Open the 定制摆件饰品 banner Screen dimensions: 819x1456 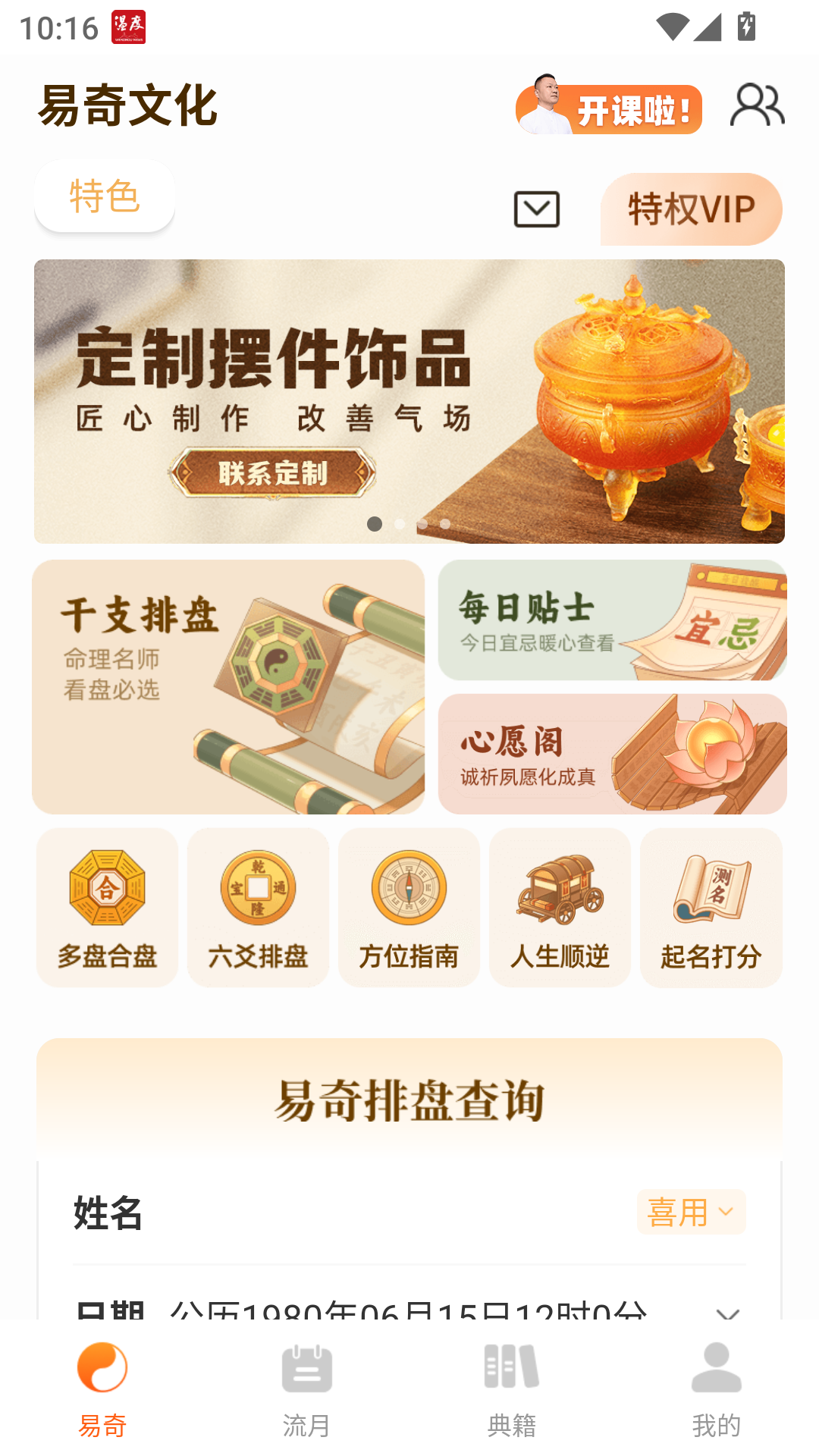pos(409,401)
